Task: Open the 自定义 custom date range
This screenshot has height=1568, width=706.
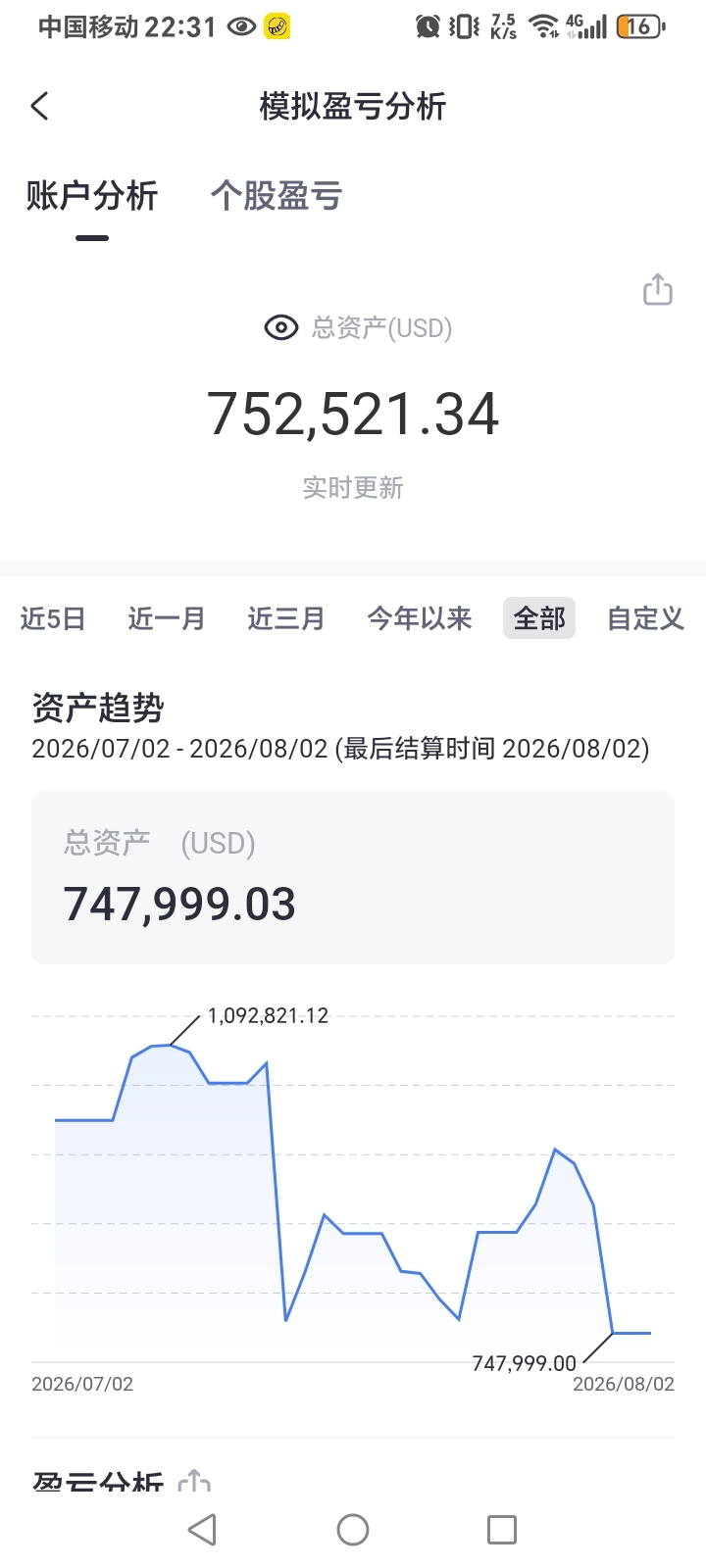Action: [x=645, y=618]
